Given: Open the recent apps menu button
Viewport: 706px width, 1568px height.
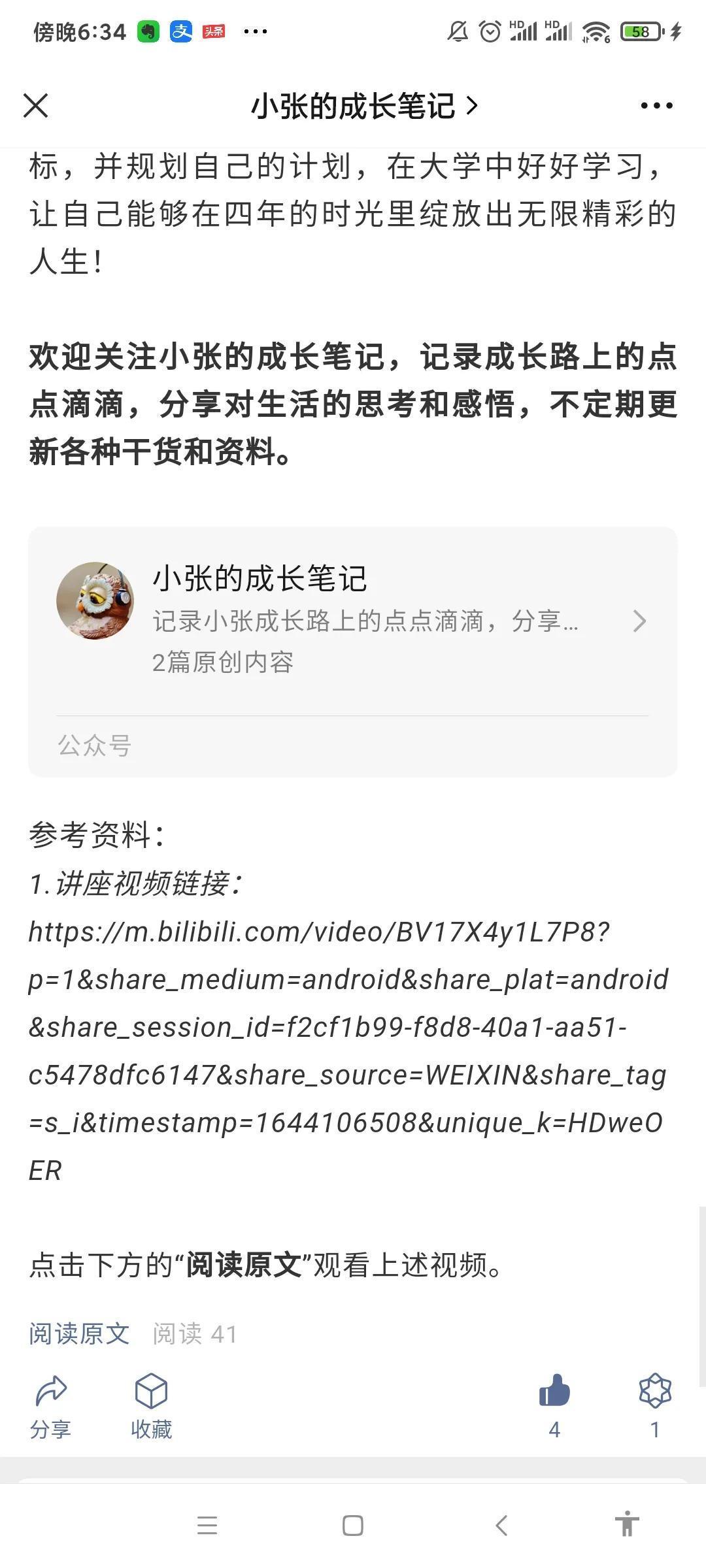Looking at the screenshot, I should [x=207, y=1526].
